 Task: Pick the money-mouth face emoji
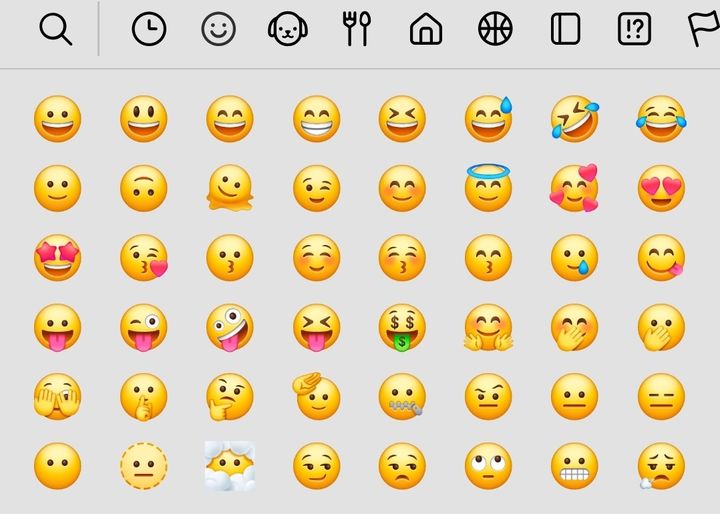[x=402, y=327]
